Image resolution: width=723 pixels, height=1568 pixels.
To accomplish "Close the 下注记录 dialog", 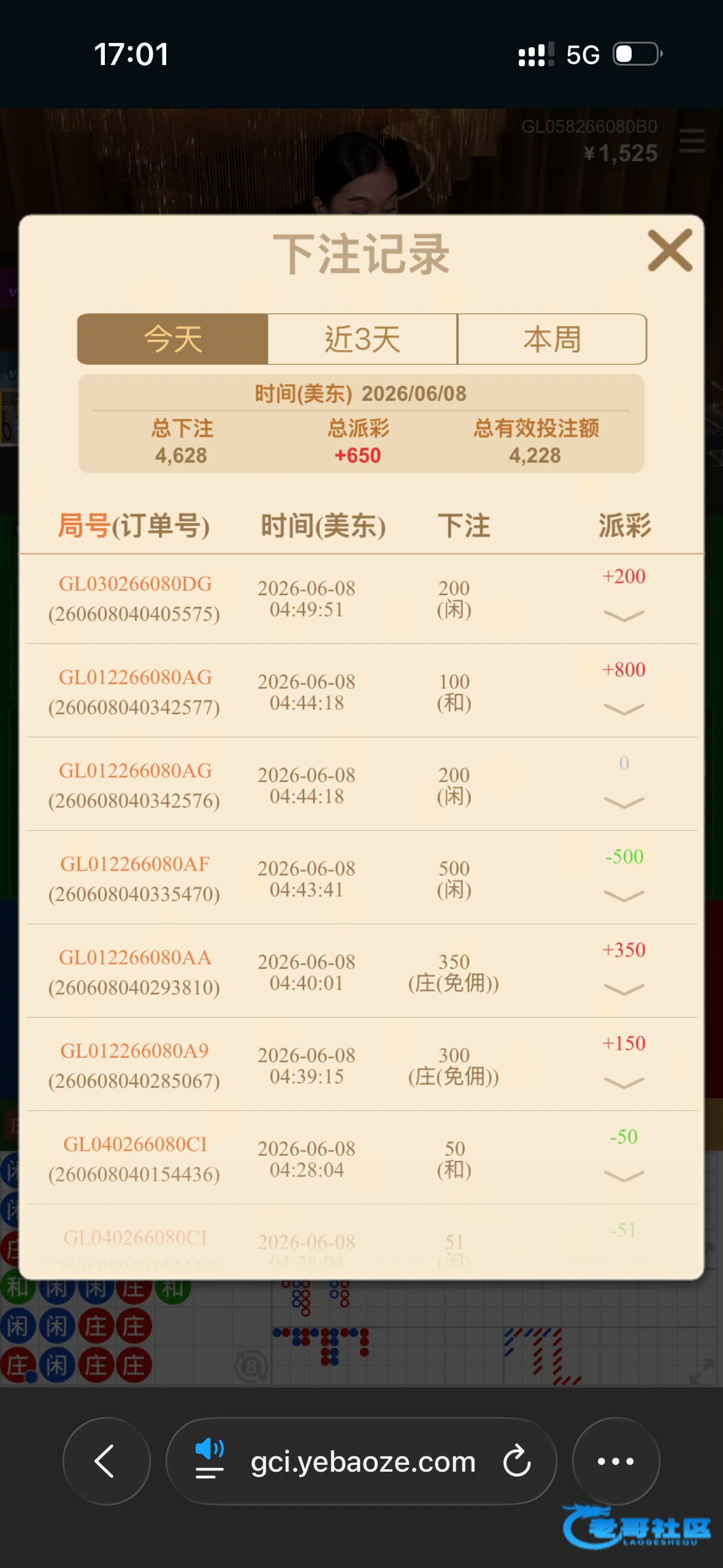I will coord(670,250).
